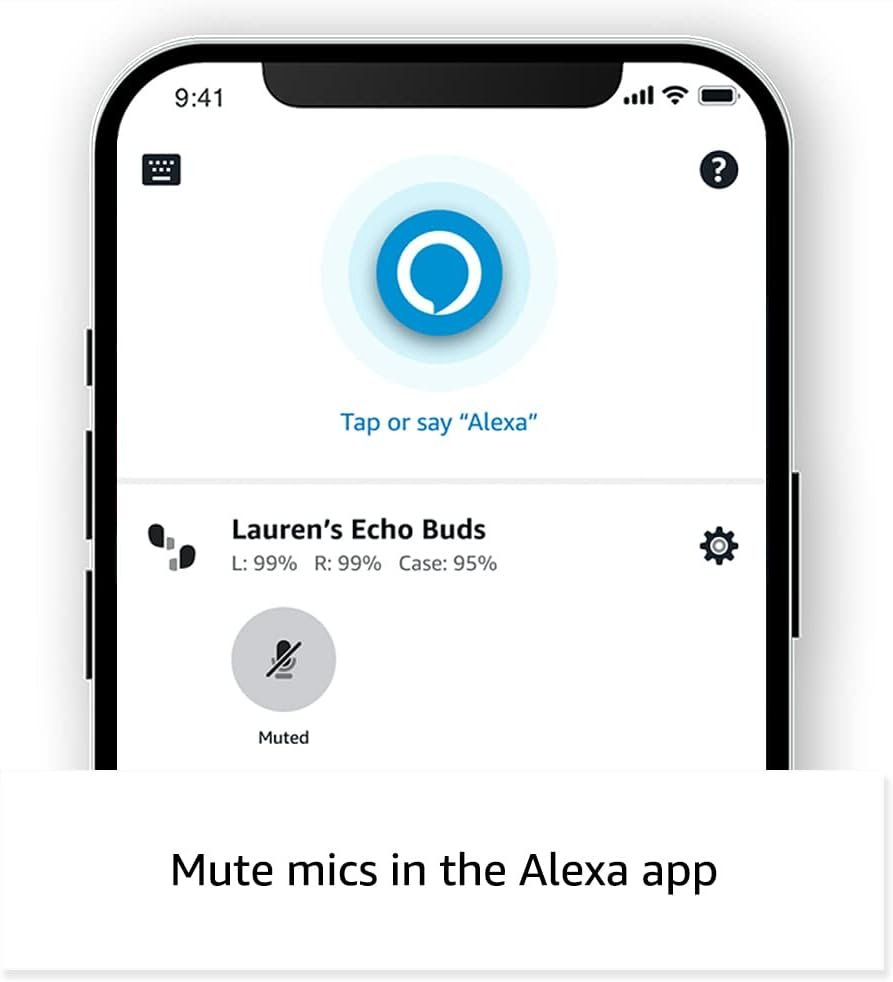The height and width of the screenshot is (982, 893).
Task: Click the Lauren's Echo Buds title link
Action: 358,530
